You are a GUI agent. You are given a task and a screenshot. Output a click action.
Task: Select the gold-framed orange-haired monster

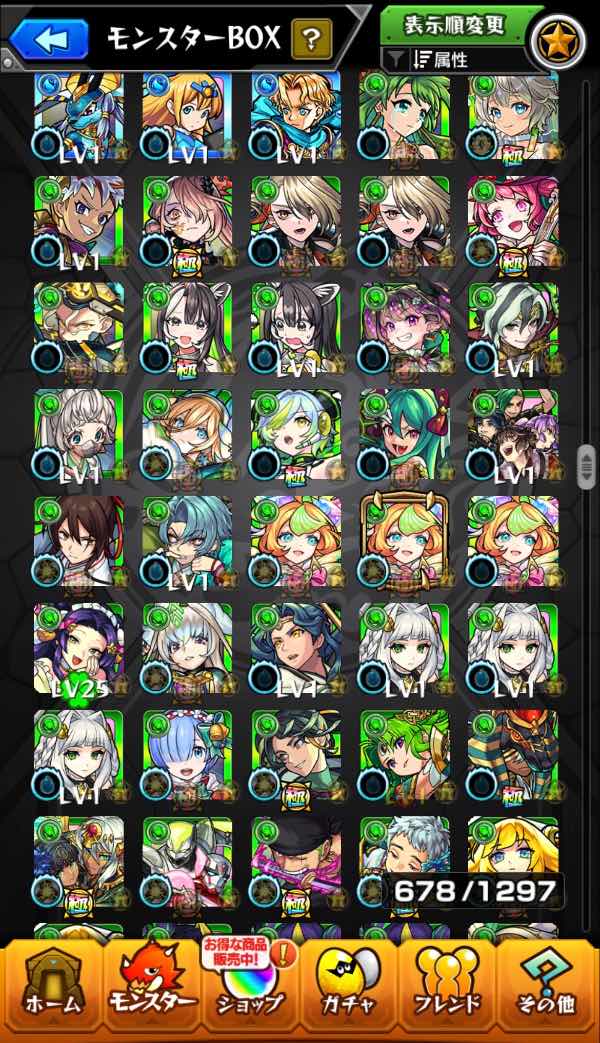[405, 541]
